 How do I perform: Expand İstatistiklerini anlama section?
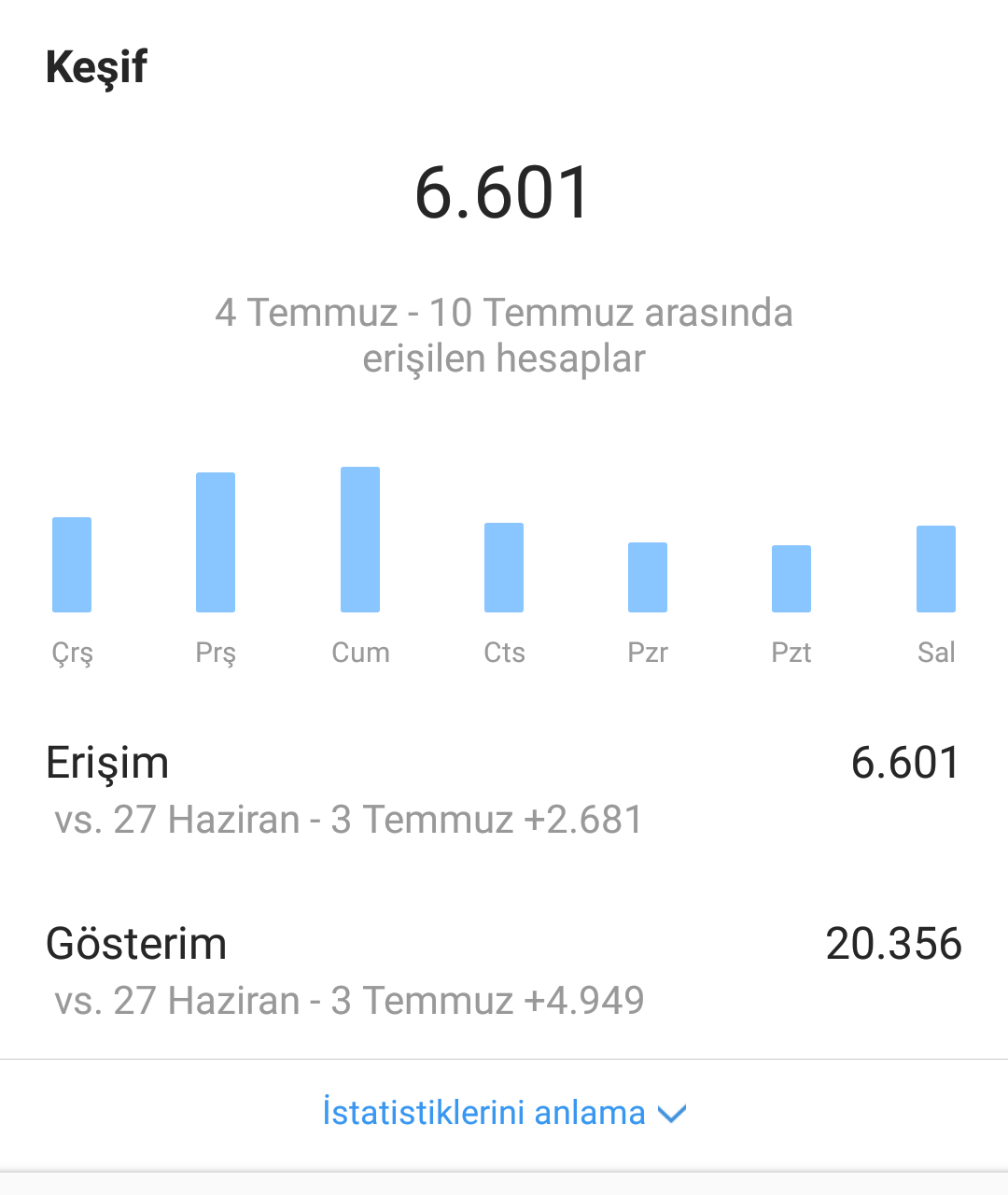point(504,1113)
